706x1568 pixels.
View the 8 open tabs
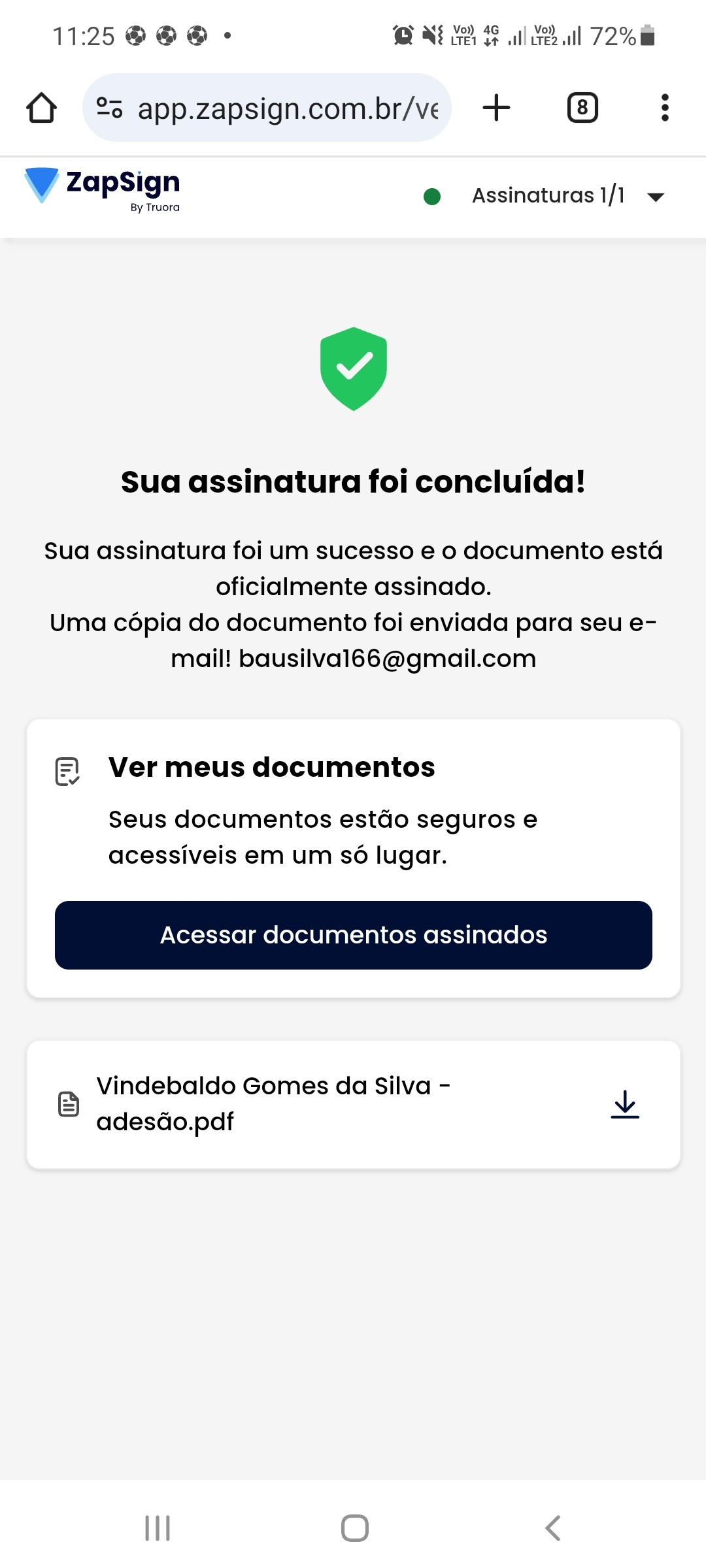pos(582,108)
